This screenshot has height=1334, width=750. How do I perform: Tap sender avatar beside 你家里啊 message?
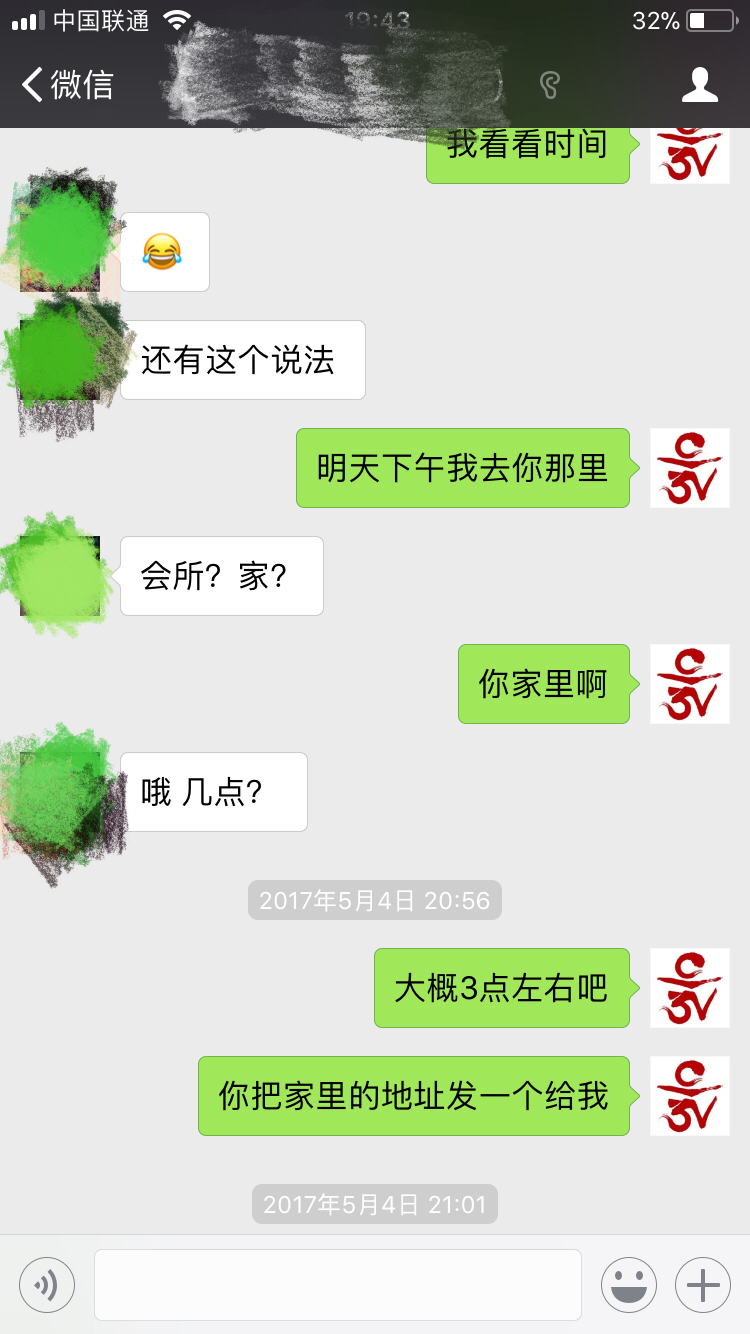689,684
